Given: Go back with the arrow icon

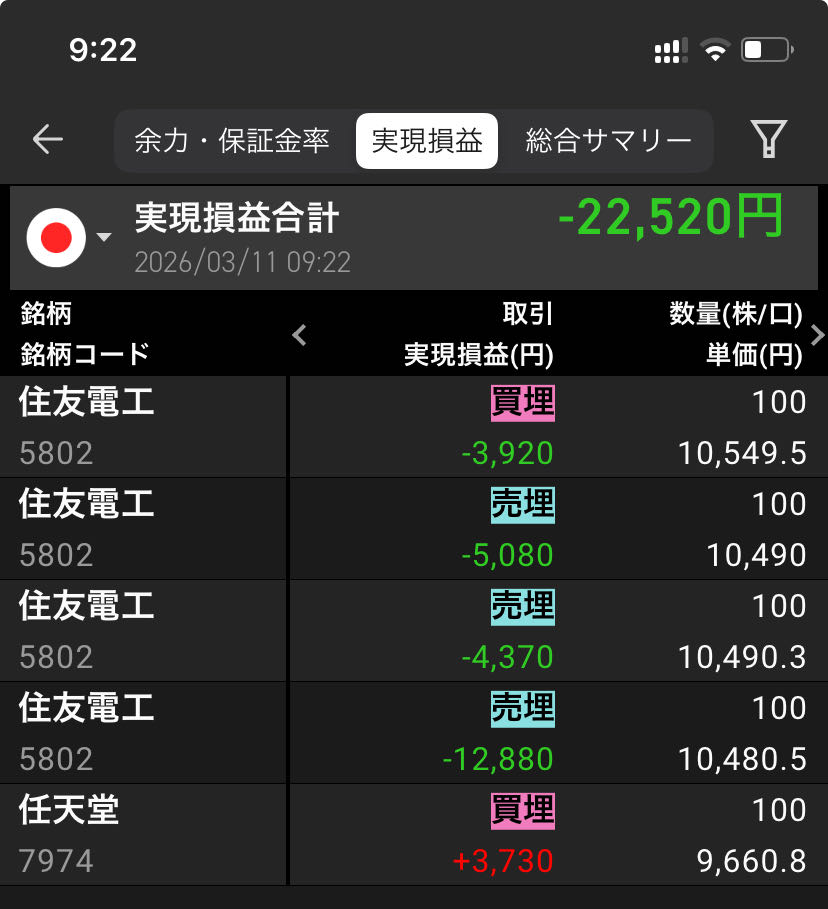Looking at the screenshot, I should click(x=47, y=140).
